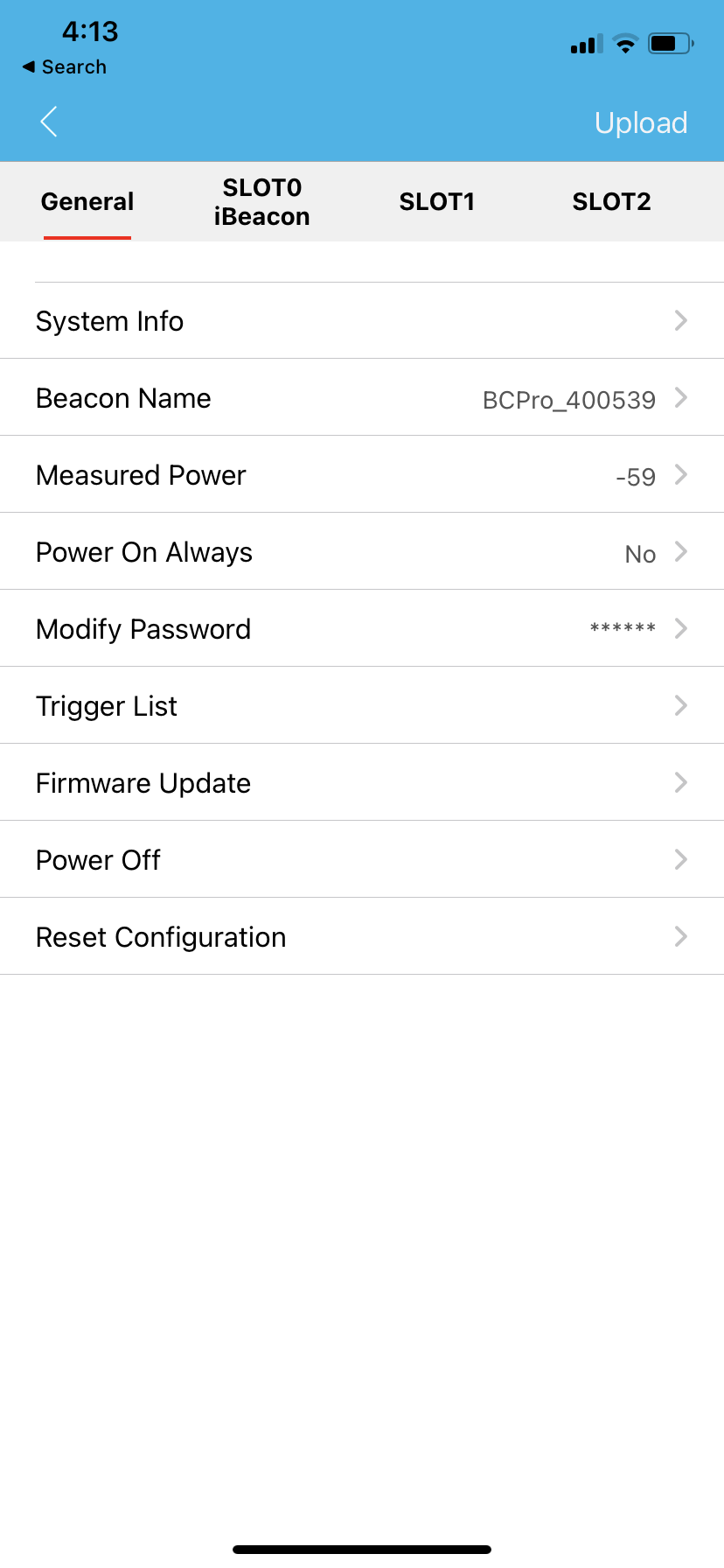The image size is (724, 1568).
Task: Open the Measured Power -59 setting
Action: [362, 475]
